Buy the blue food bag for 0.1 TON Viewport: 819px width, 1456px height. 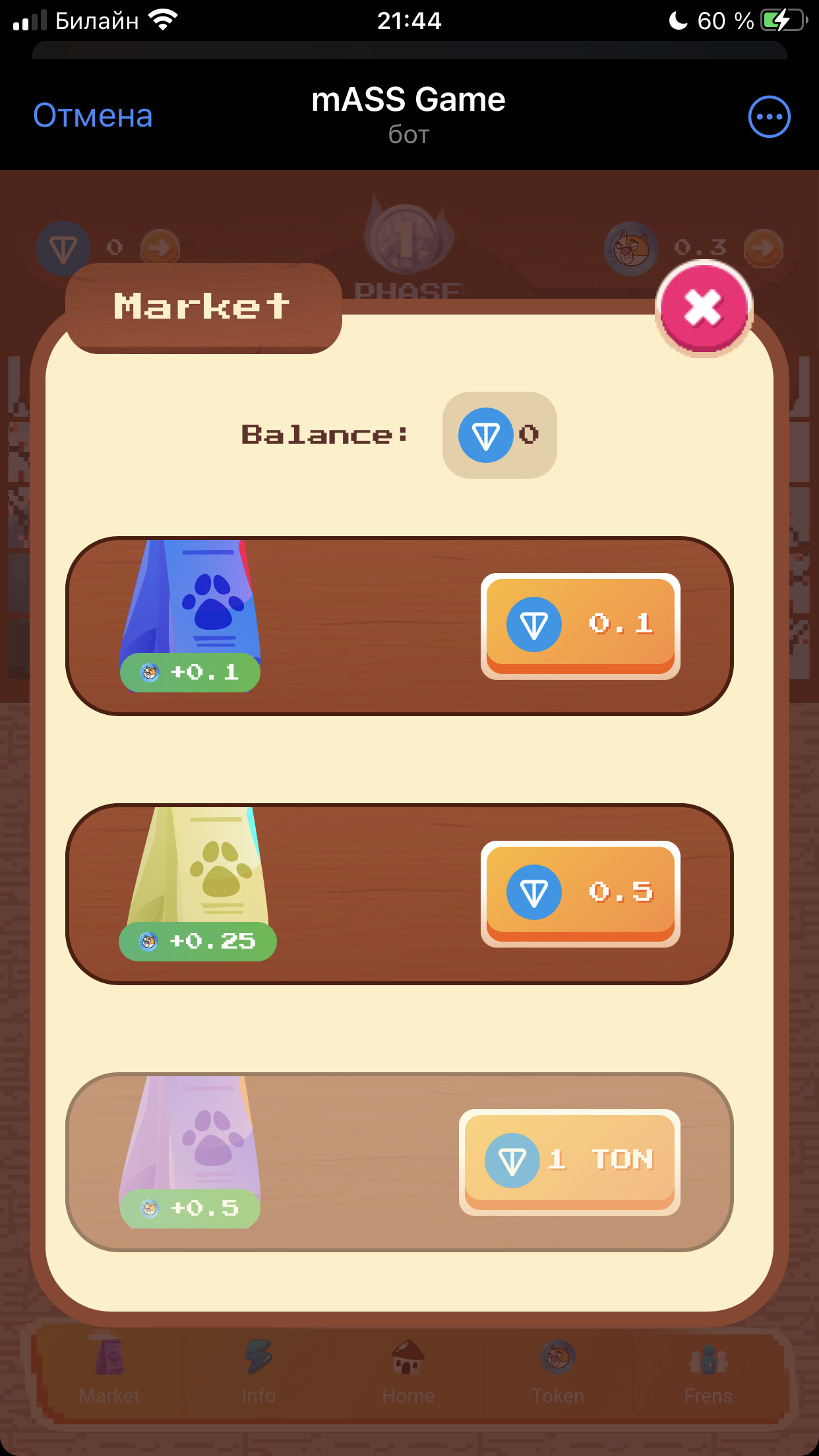click(x=580, y=626)
